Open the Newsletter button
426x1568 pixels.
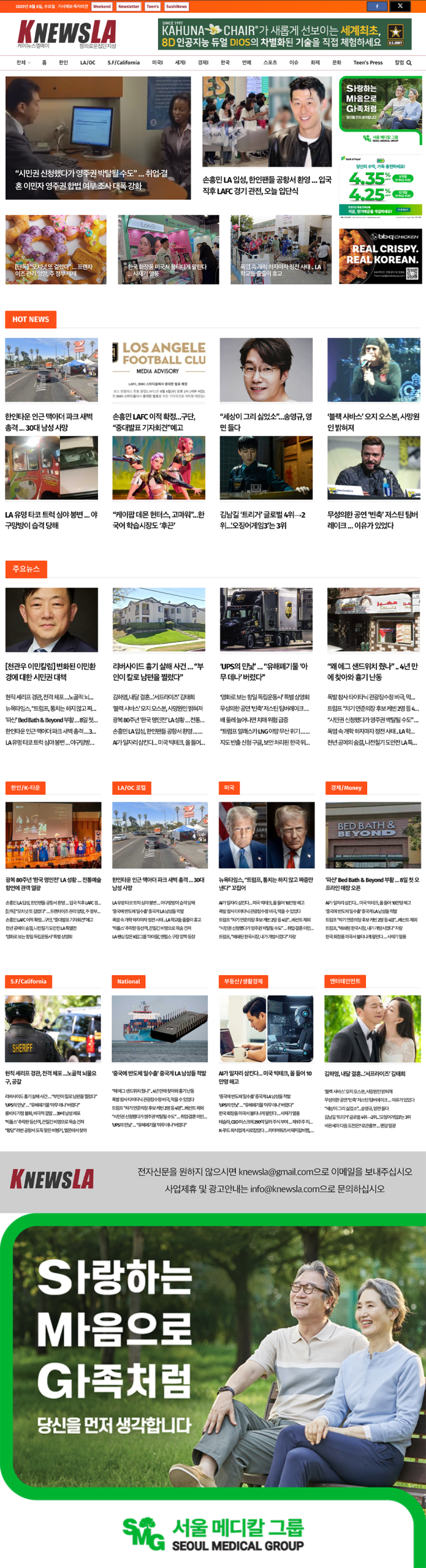[x=129, y=6]
